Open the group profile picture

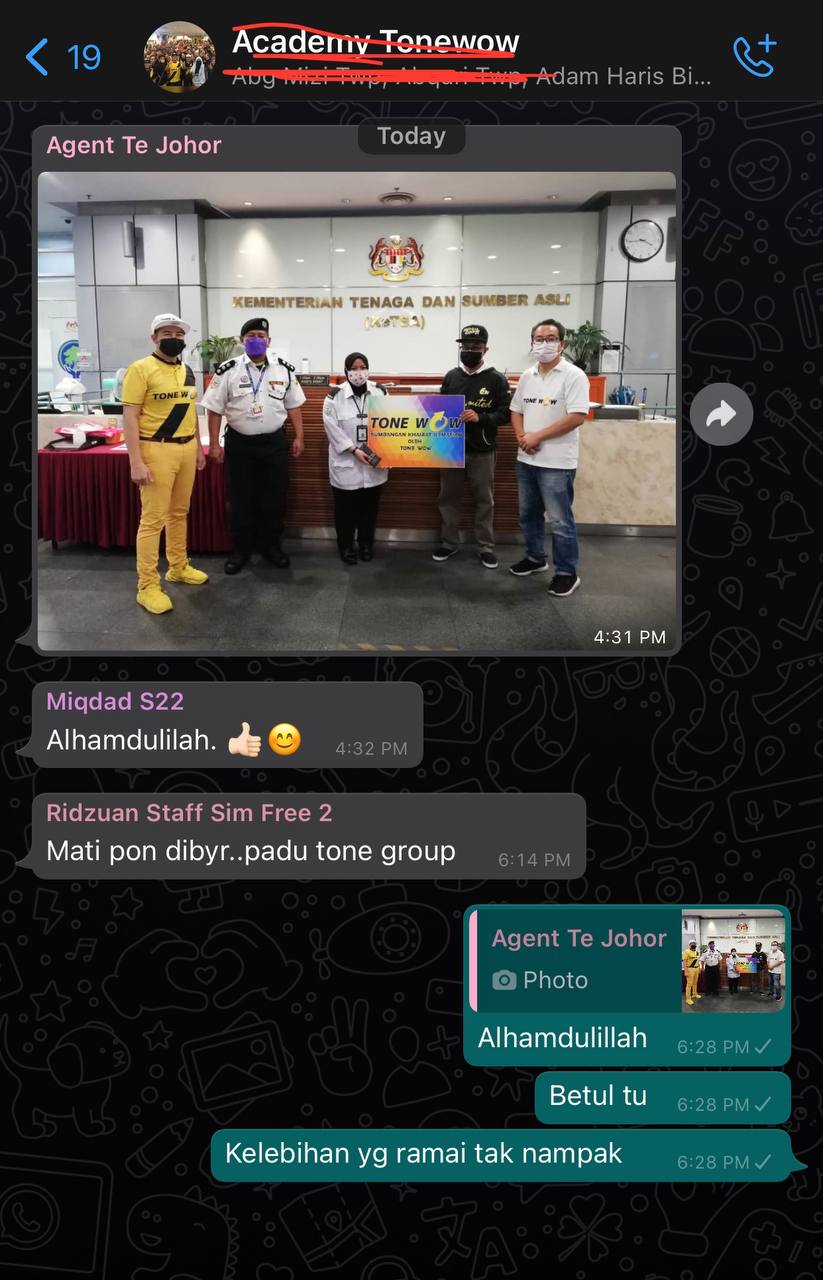[x=179, y=57]
